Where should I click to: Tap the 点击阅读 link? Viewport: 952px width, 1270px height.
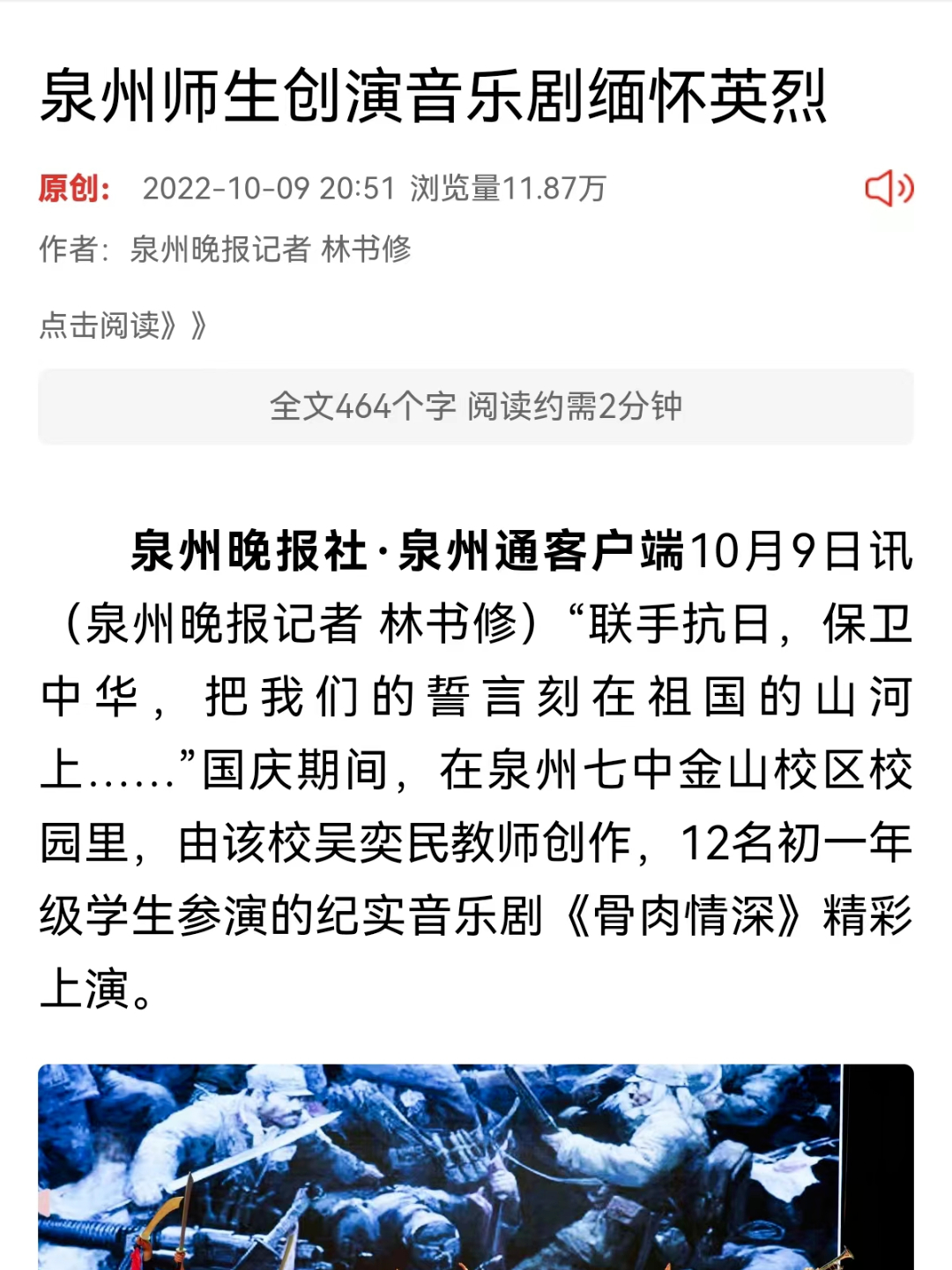pyautogui.click(x=122, y=325)
